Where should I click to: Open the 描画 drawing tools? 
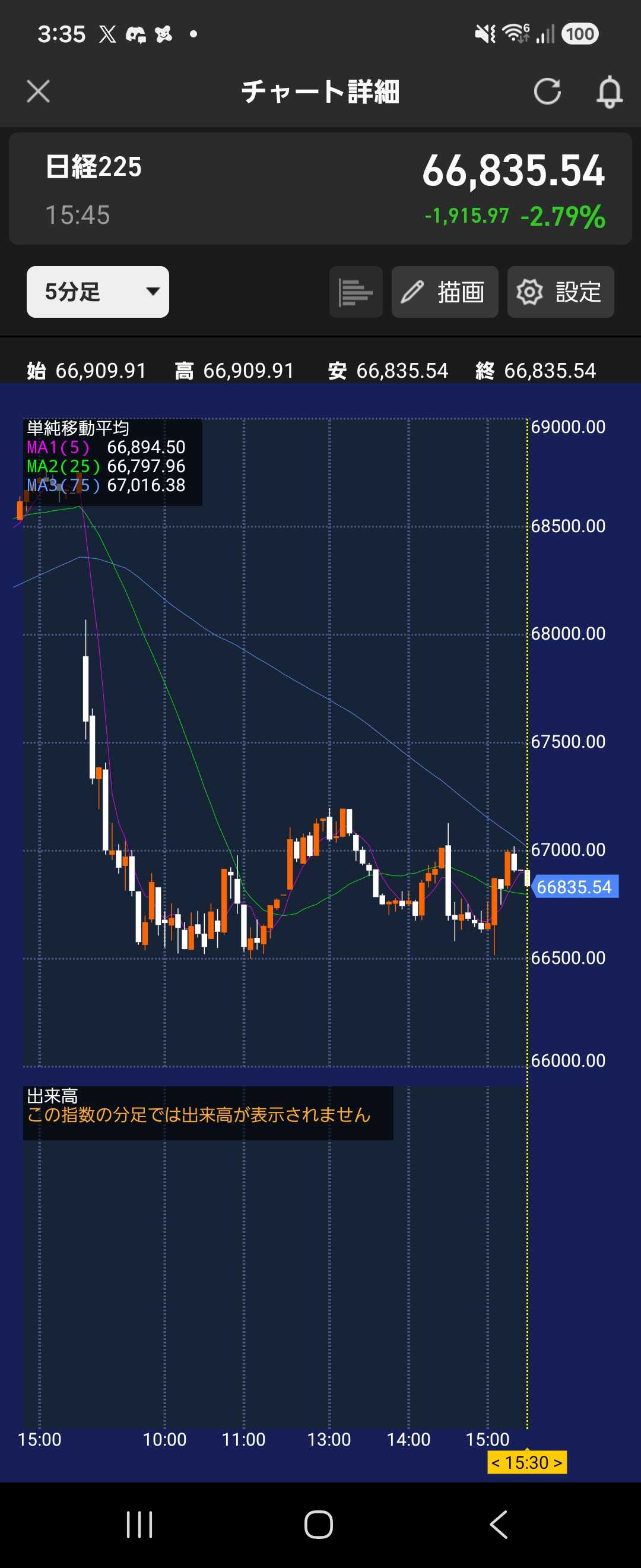click(x=445, y=292)
